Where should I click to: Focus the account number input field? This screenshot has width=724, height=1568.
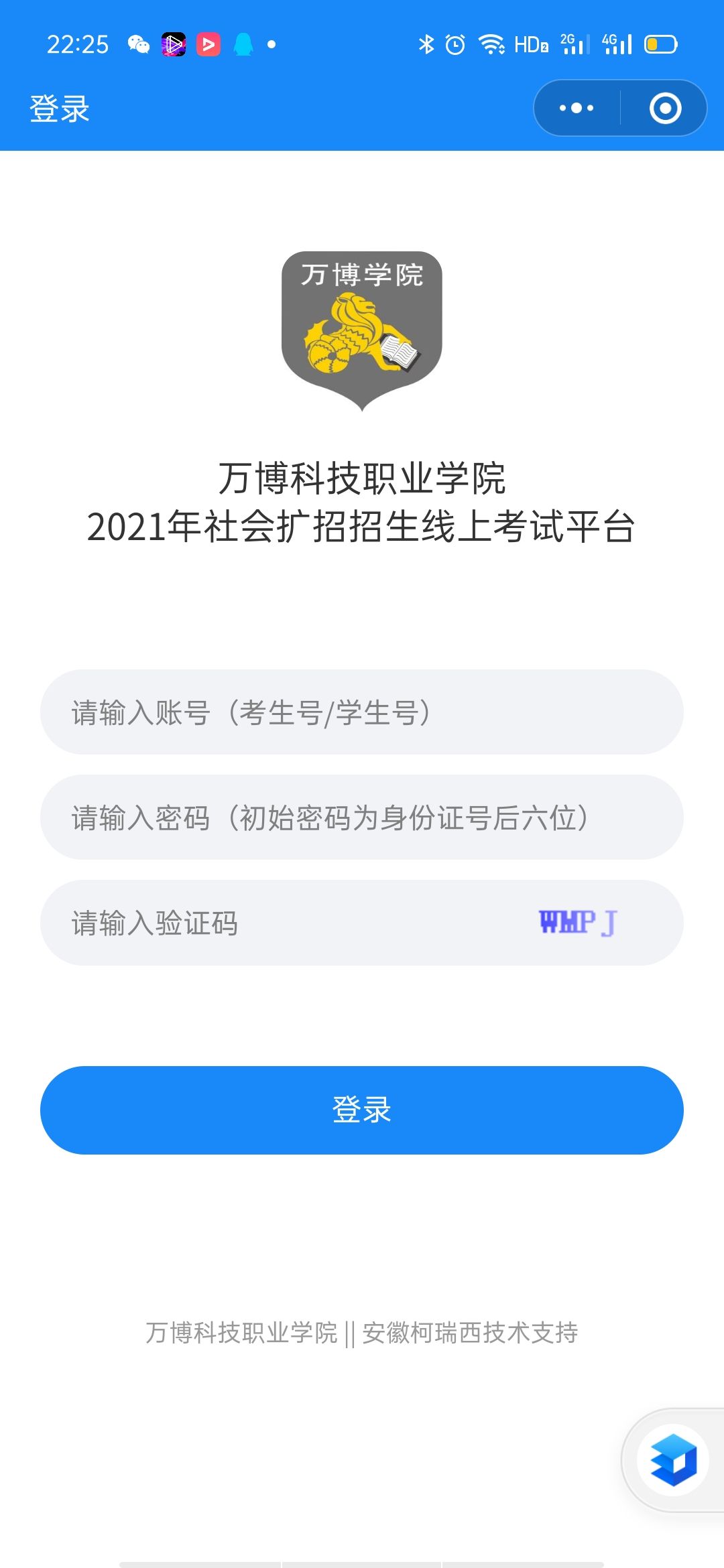362,712
